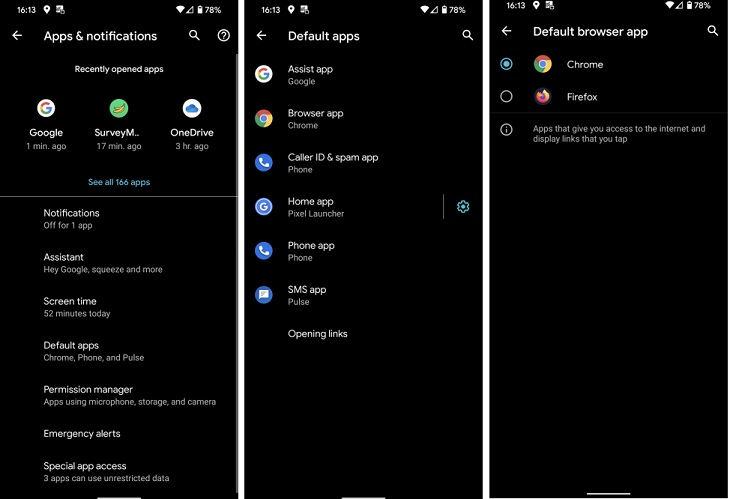Open Screen time

pos(76,306)
